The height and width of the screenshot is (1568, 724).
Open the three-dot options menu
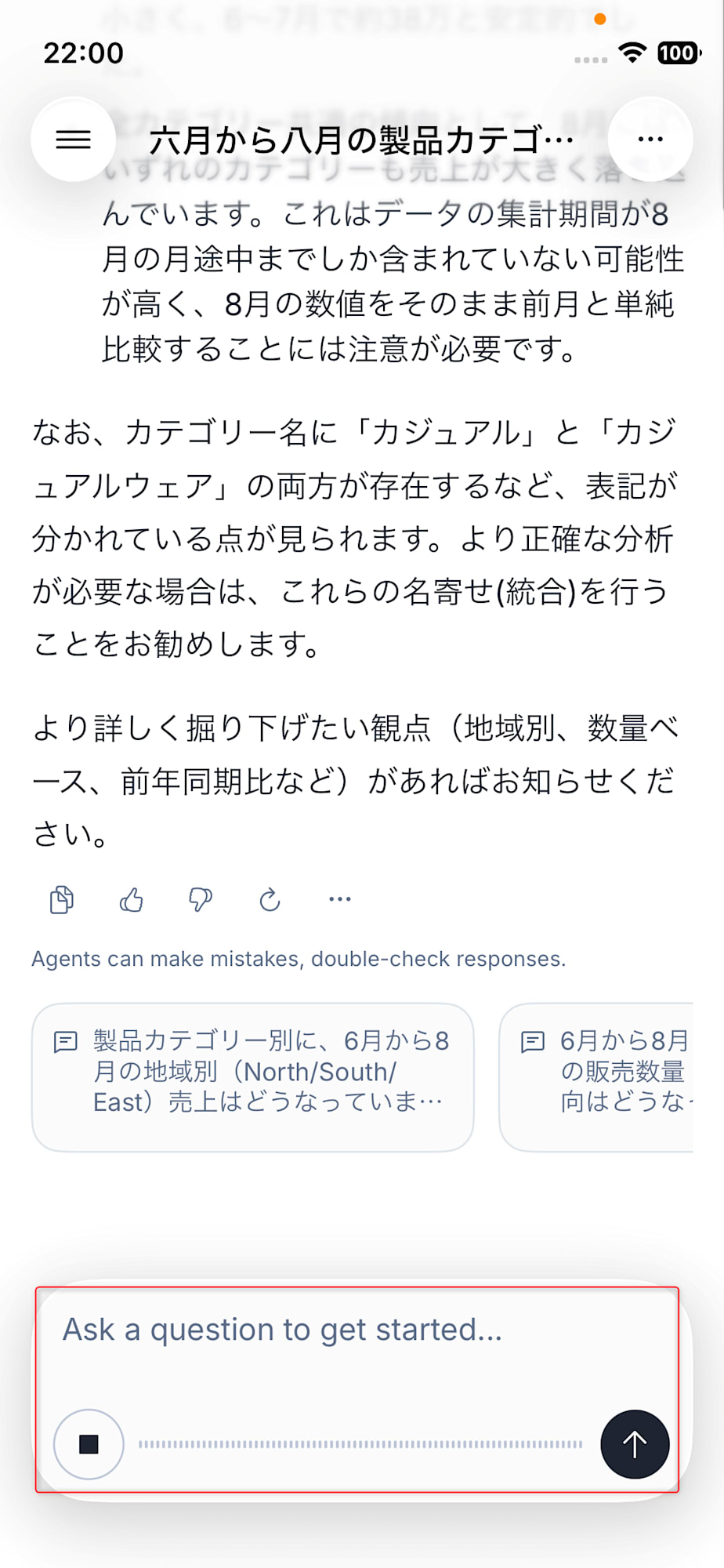click(x=650, y=140)
